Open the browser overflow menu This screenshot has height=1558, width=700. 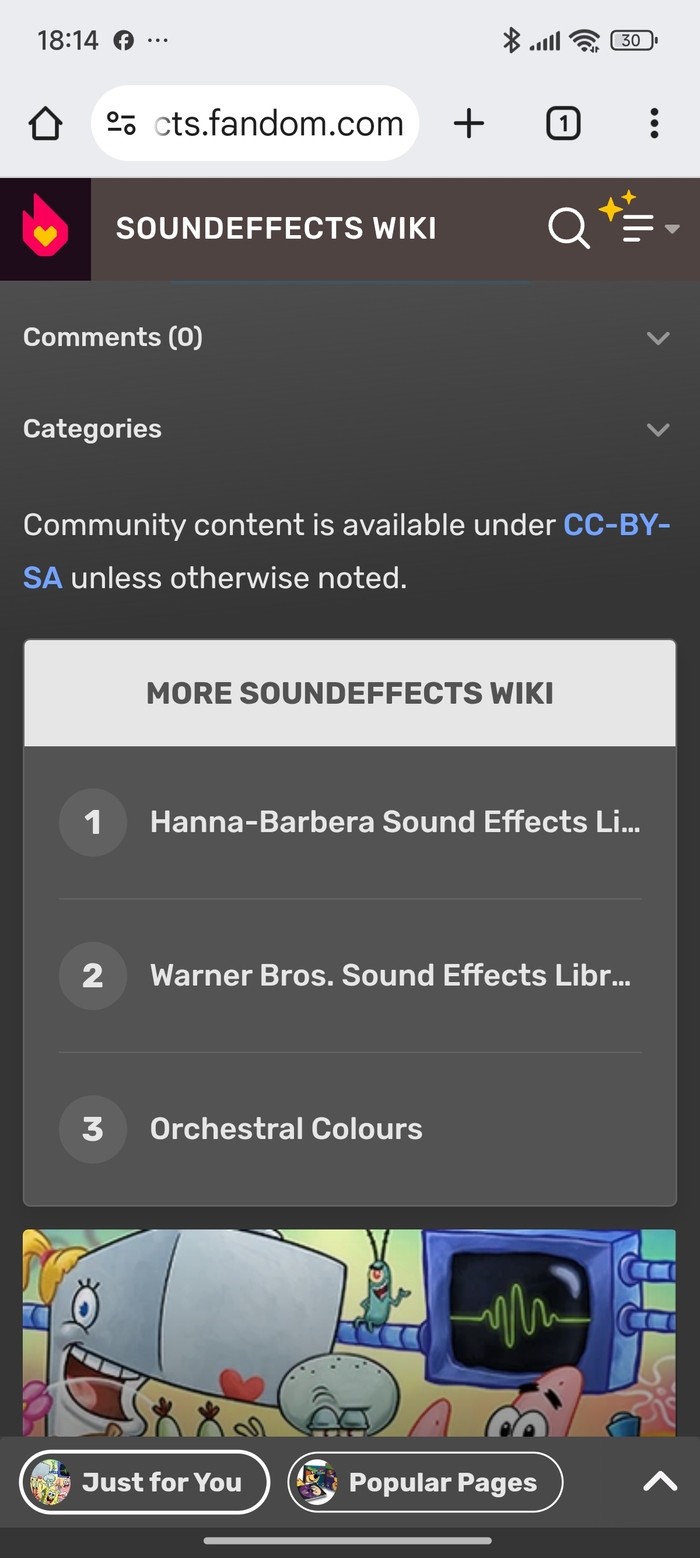(x=654, y=124)
